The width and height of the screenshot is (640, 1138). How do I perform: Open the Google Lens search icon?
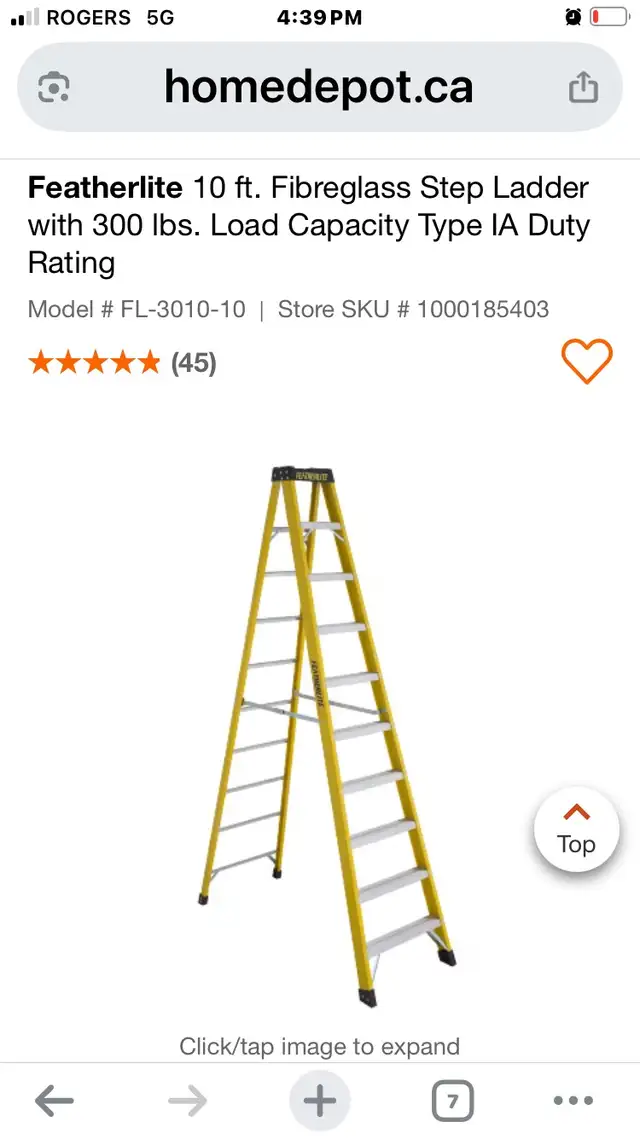pyautogui.click(x=54, y=88)
